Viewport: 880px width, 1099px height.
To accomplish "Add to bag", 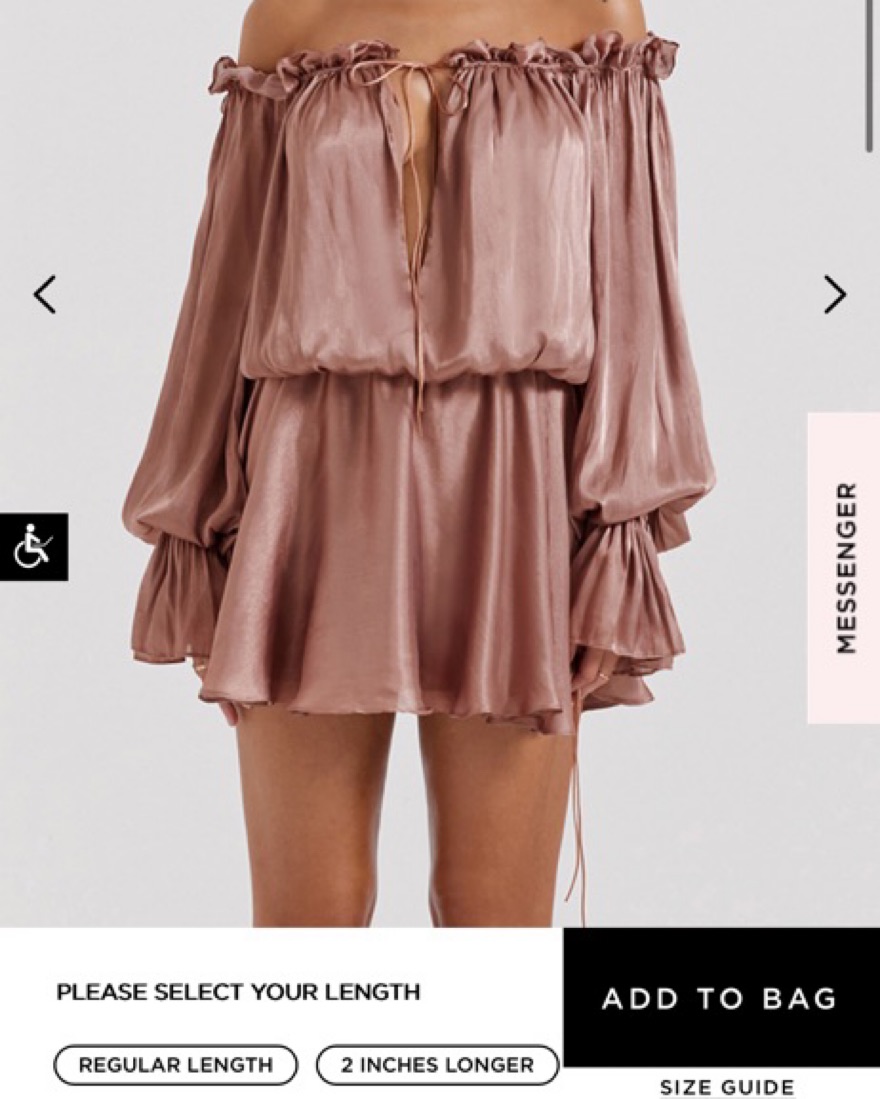I will pos(720,998).
